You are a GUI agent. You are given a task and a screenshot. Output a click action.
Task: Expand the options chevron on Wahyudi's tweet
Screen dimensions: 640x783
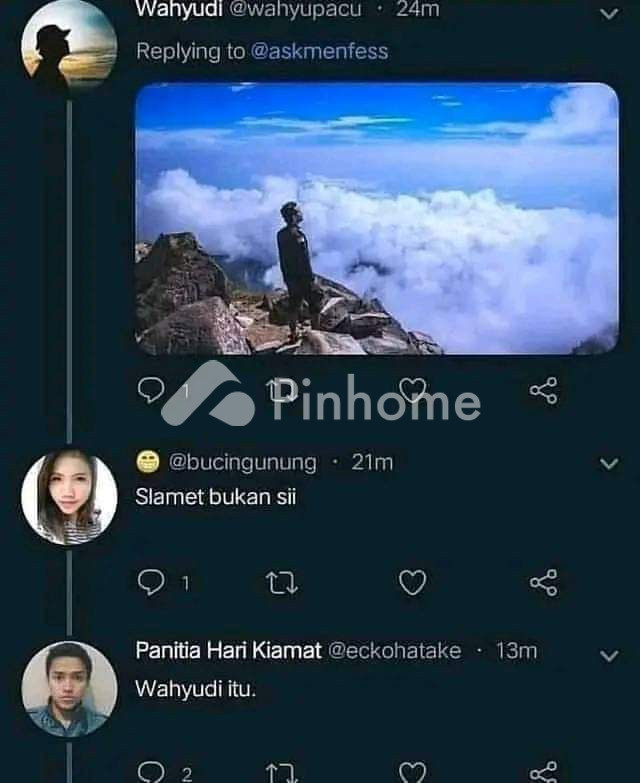[x=608, y=14]
